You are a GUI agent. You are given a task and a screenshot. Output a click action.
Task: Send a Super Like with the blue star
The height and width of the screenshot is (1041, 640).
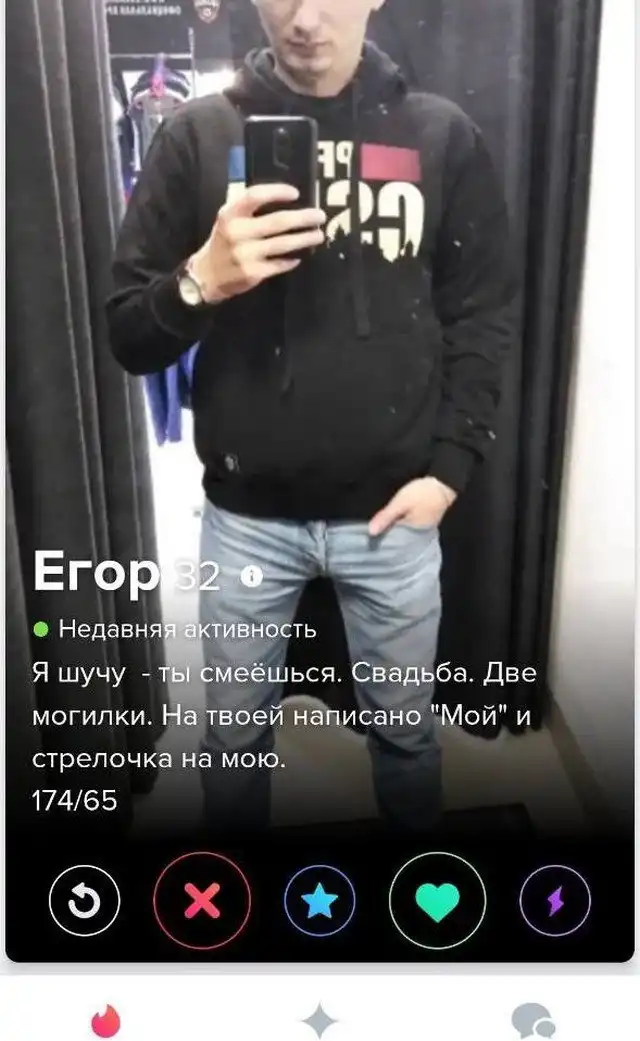click(x=320, y=901)
